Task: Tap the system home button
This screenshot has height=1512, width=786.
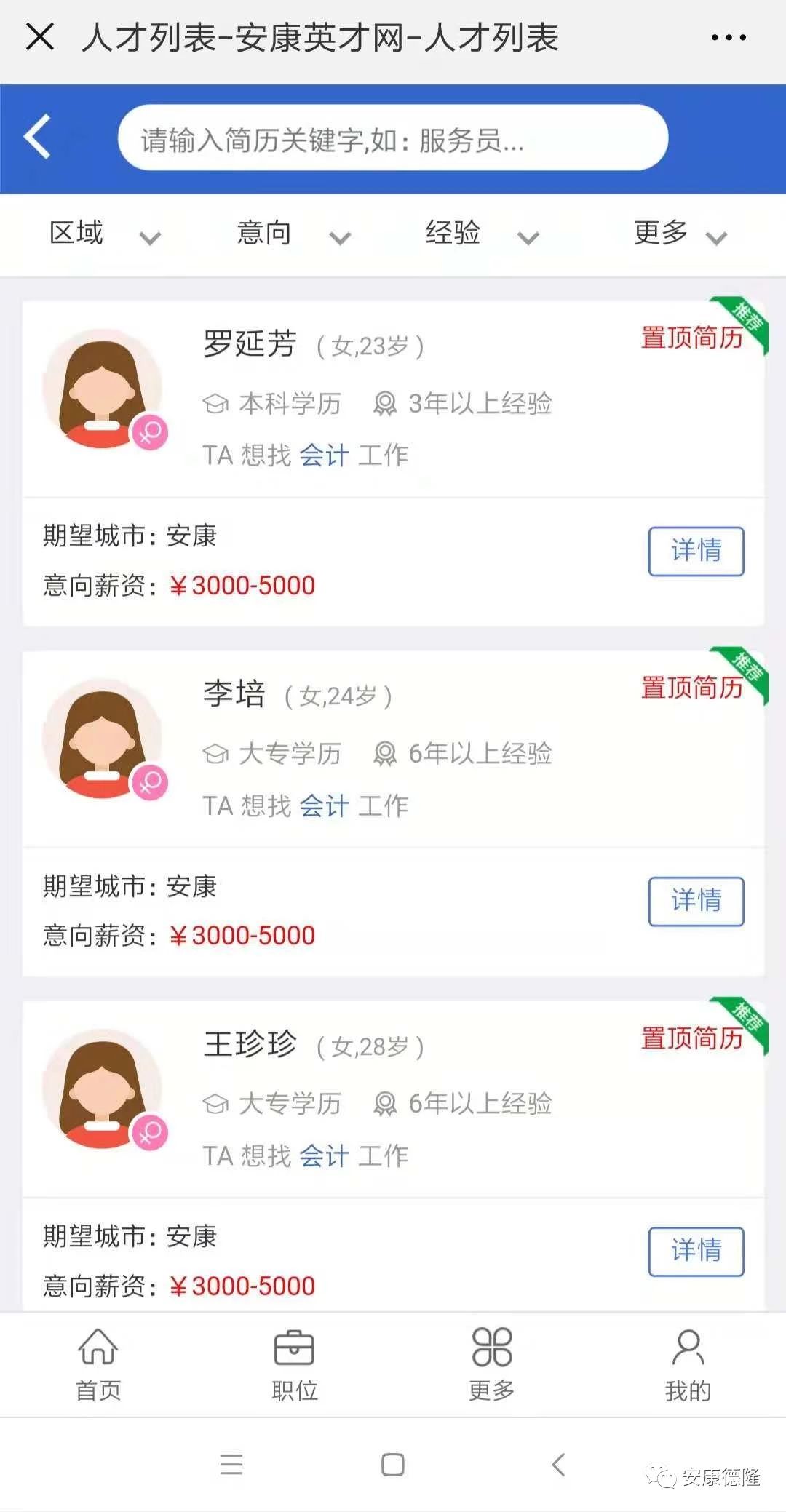Action: point(393,1464)
